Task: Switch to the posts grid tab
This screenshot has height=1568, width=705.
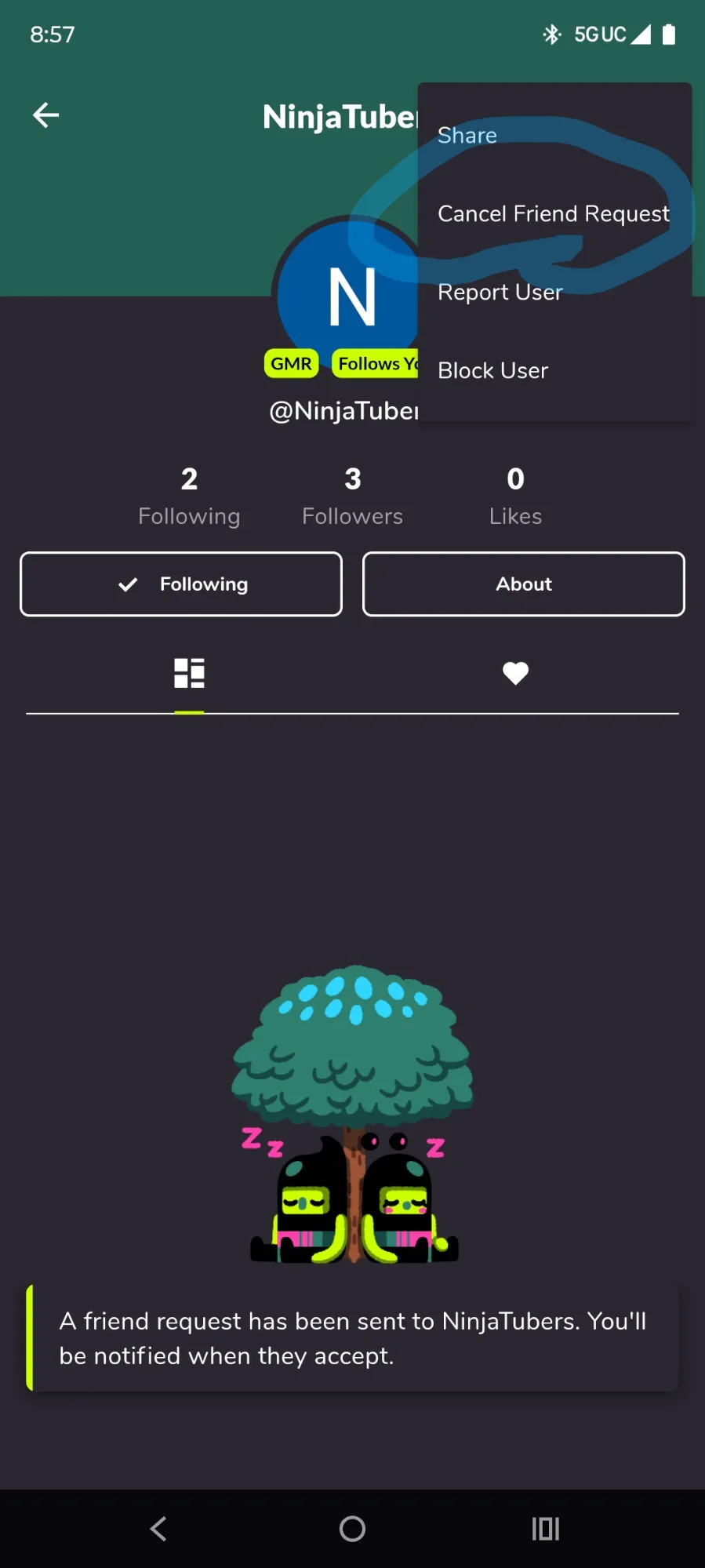Action: [189, 673]
